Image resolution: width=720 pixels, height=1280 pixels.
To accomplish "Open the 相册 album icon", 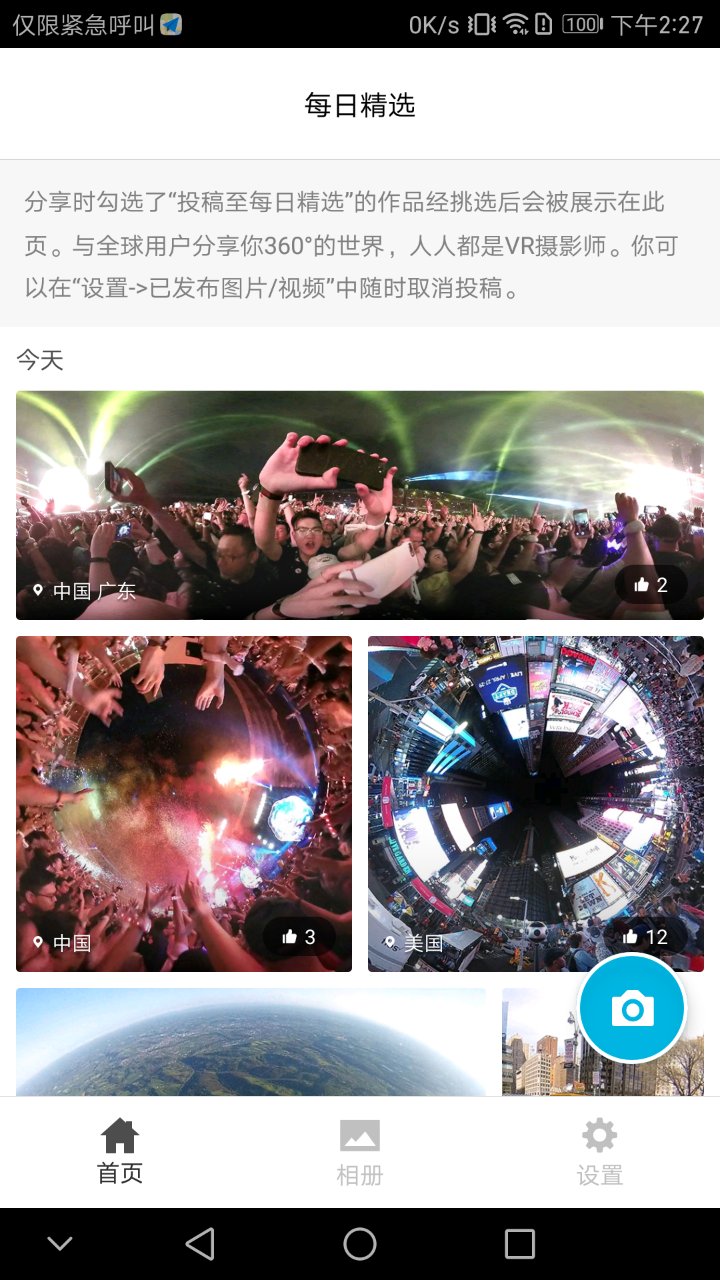I will [360, 1135].
